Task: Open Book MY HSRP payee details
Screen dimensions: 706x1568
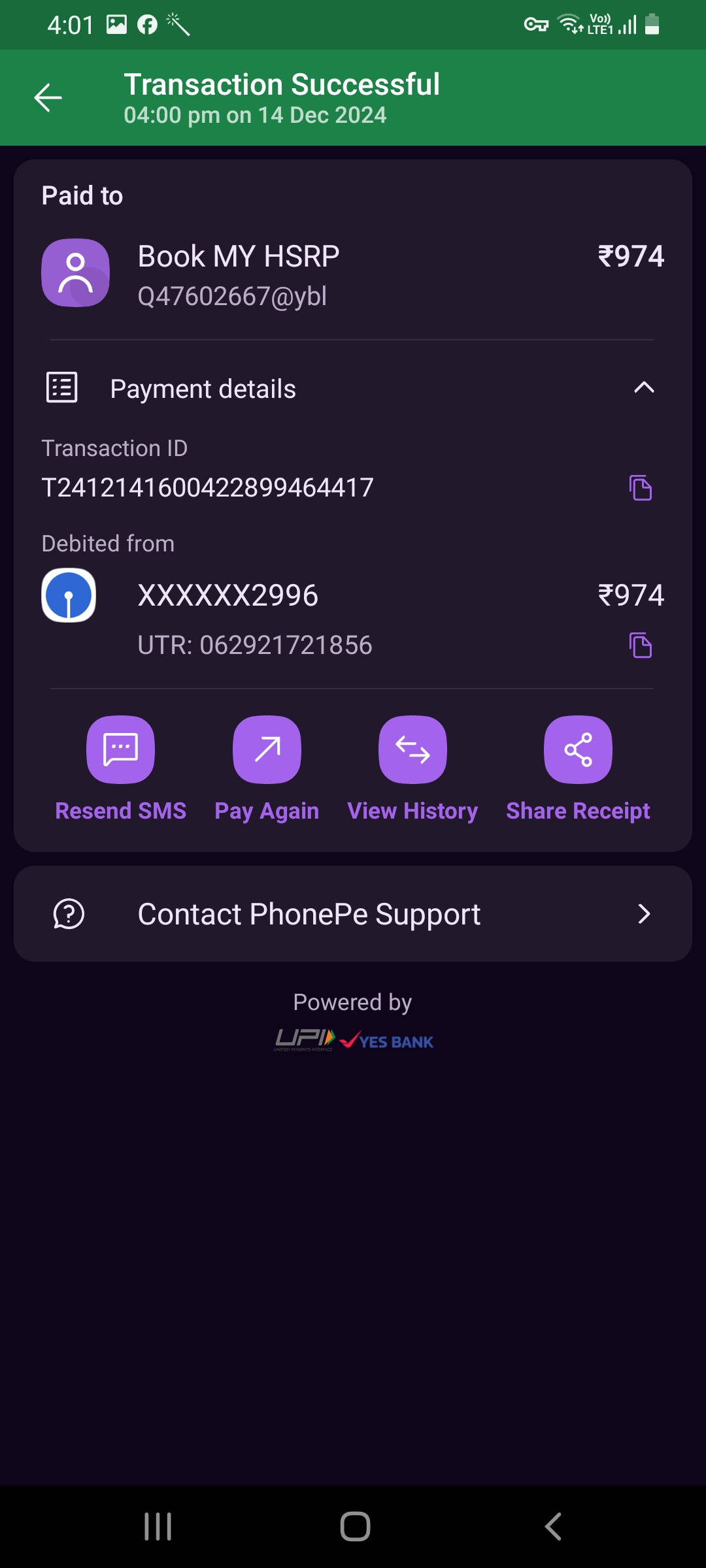Action: click(238, 273)
